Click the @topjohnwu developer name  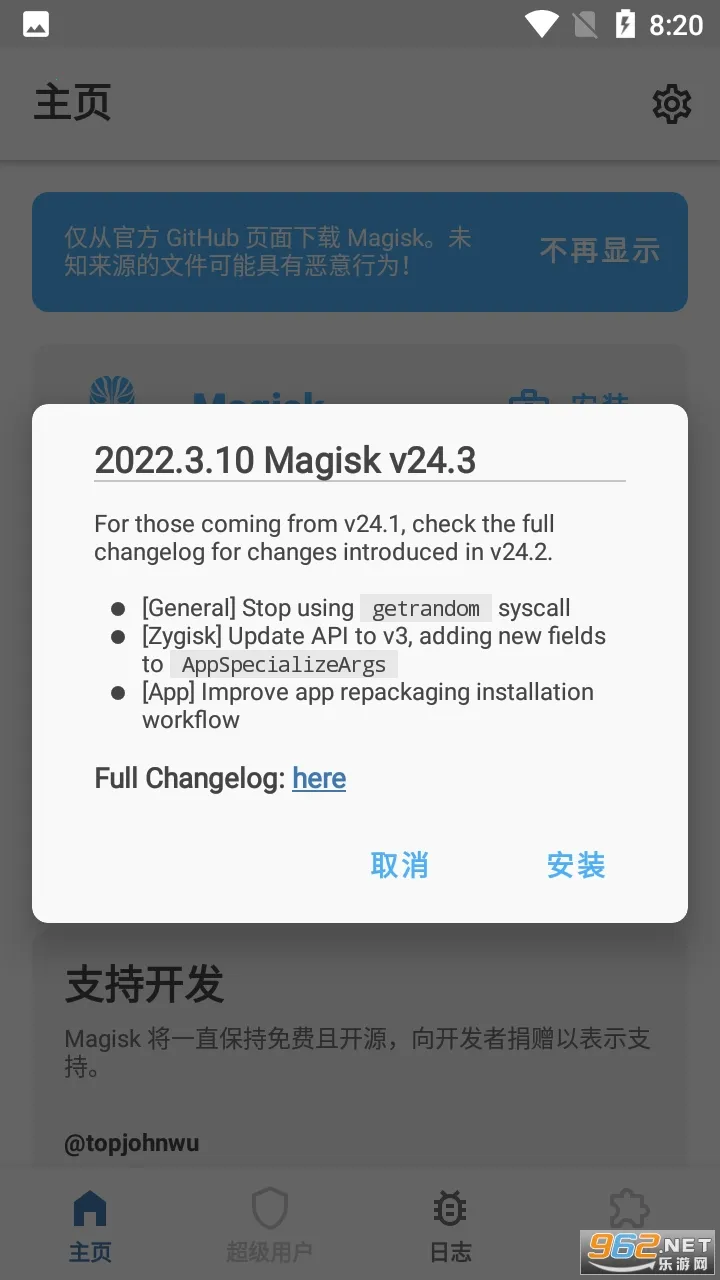(x=132, y=1142)
